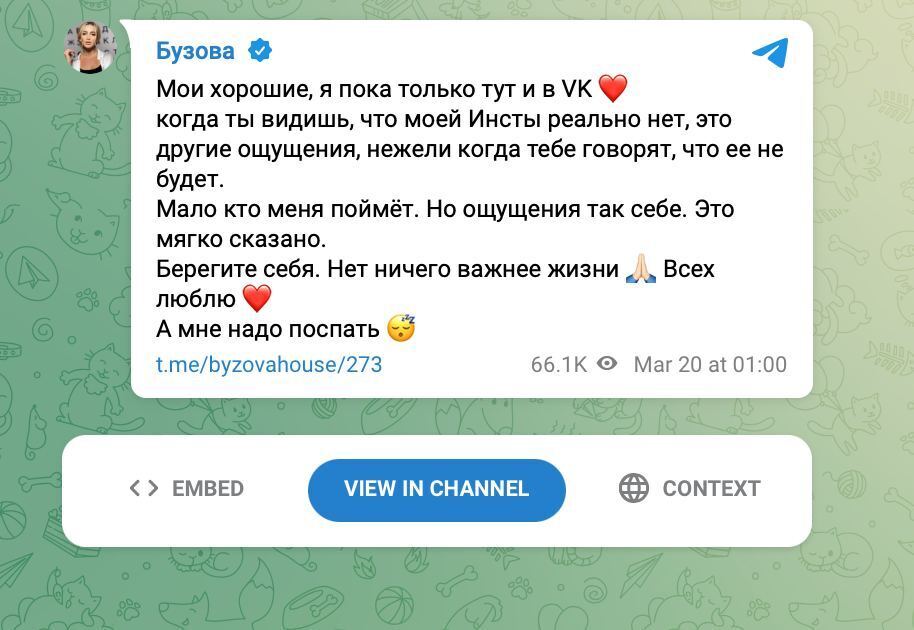
Task: Open Бузова channel name link
Action: [x=195, y=51]
